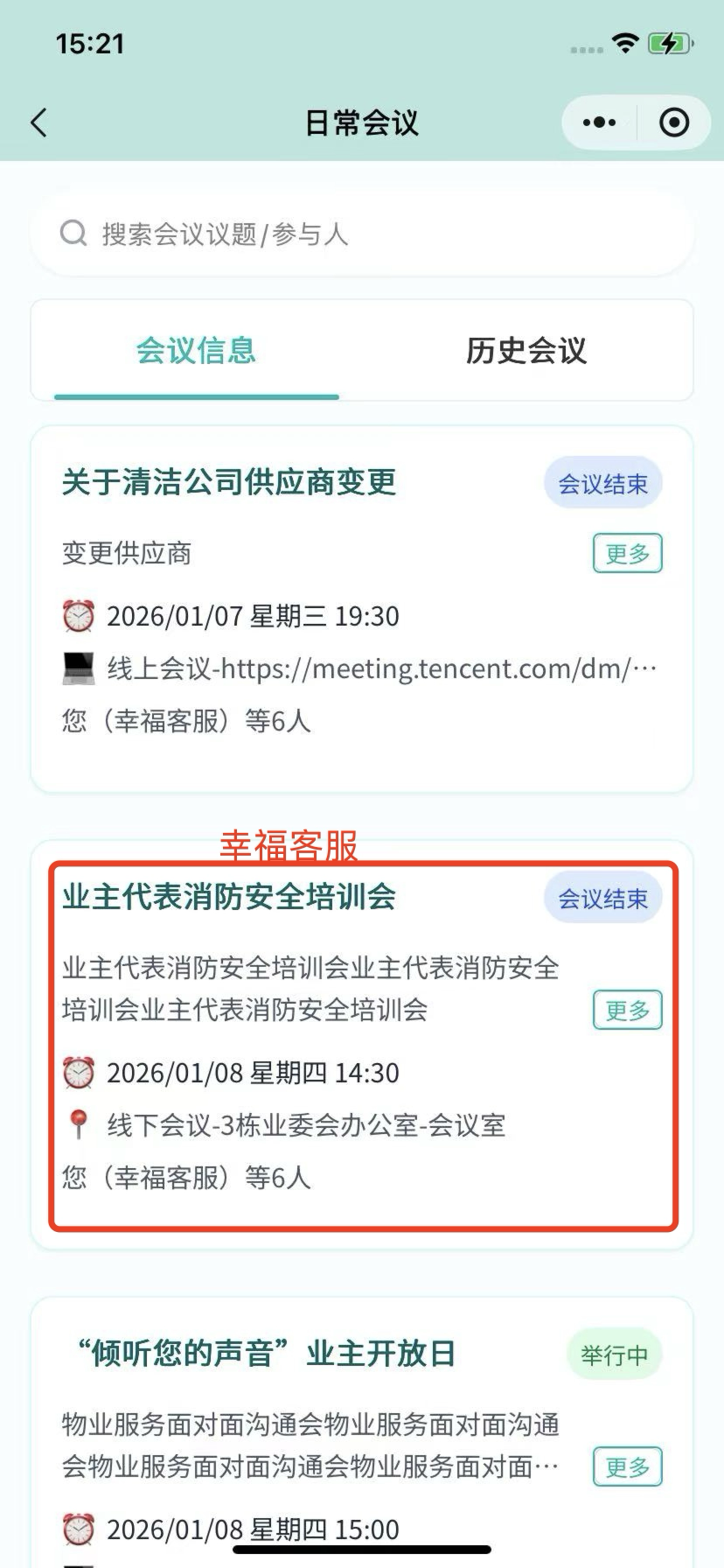This screenshot has height=1568, width=724.
Task: Open the mini program three-dot menu
Action: [599, 123]
